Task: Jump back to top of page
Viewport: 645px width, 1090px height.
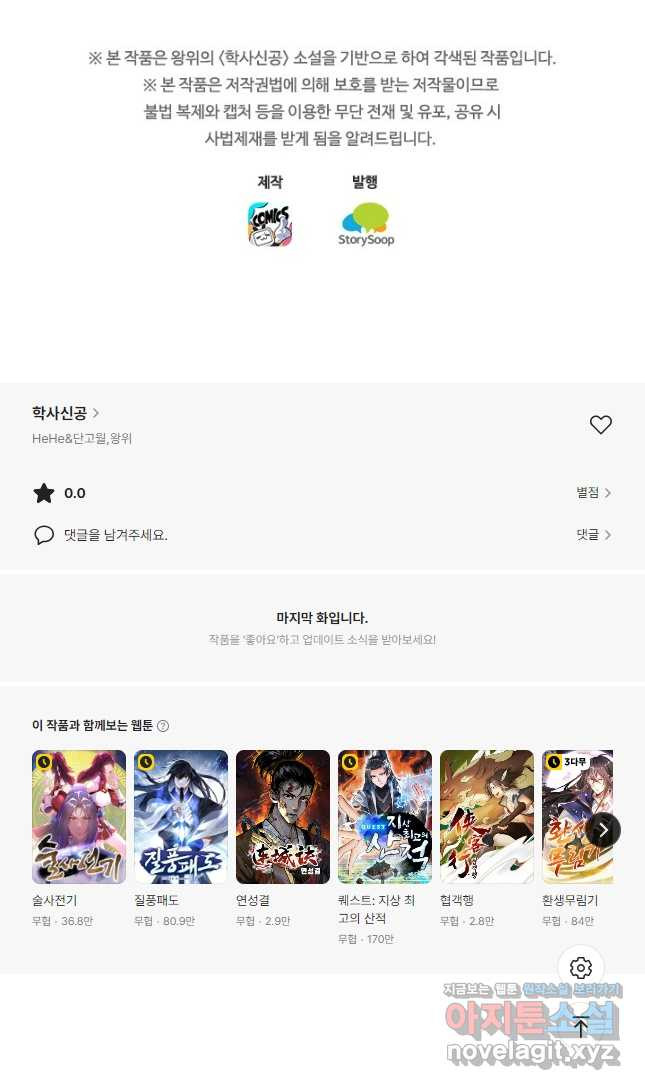Action: click(581, 1026)
